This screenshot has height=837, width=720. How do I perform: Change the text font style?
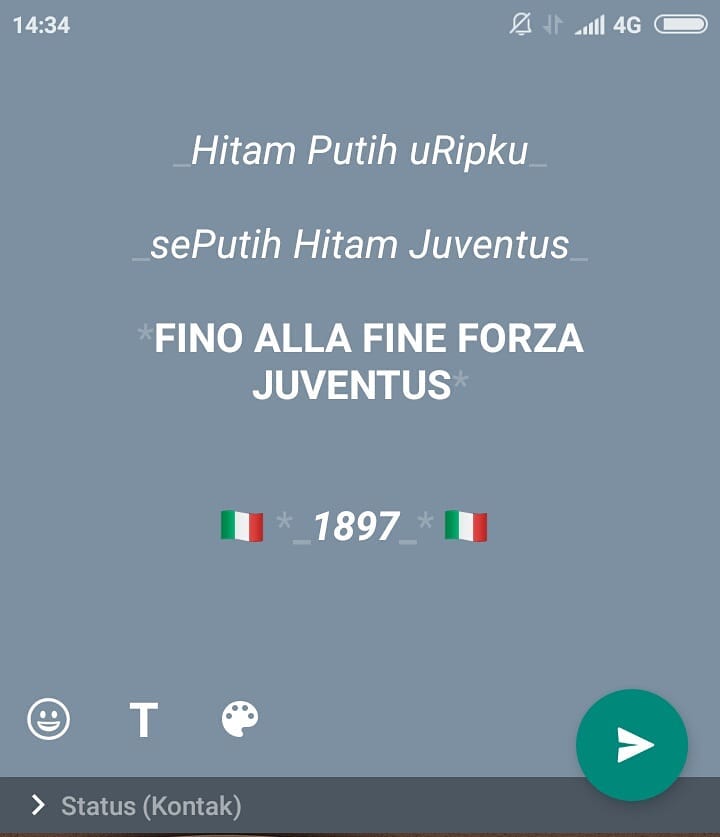coord(144,720)
